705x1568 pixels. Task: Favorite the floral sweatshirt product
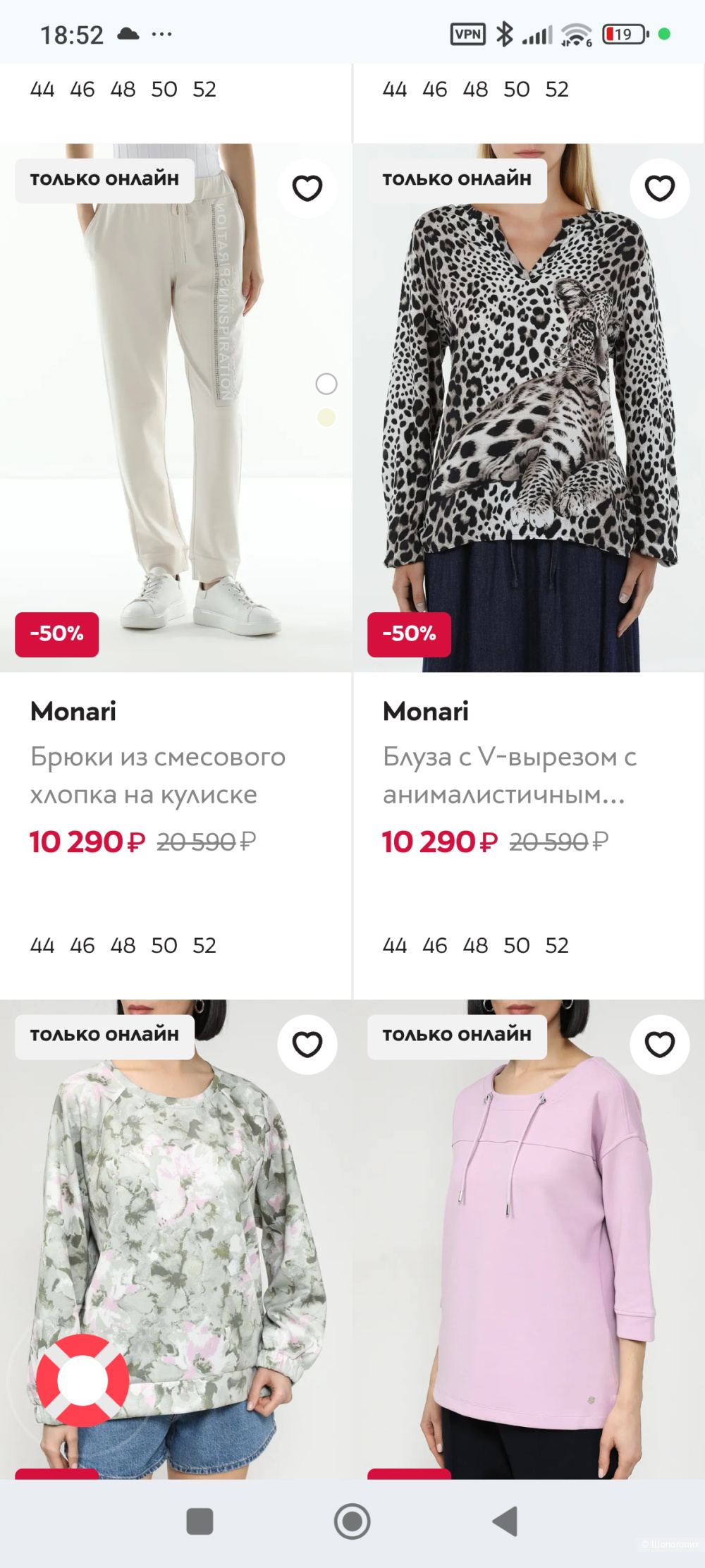pos(307,1045)
